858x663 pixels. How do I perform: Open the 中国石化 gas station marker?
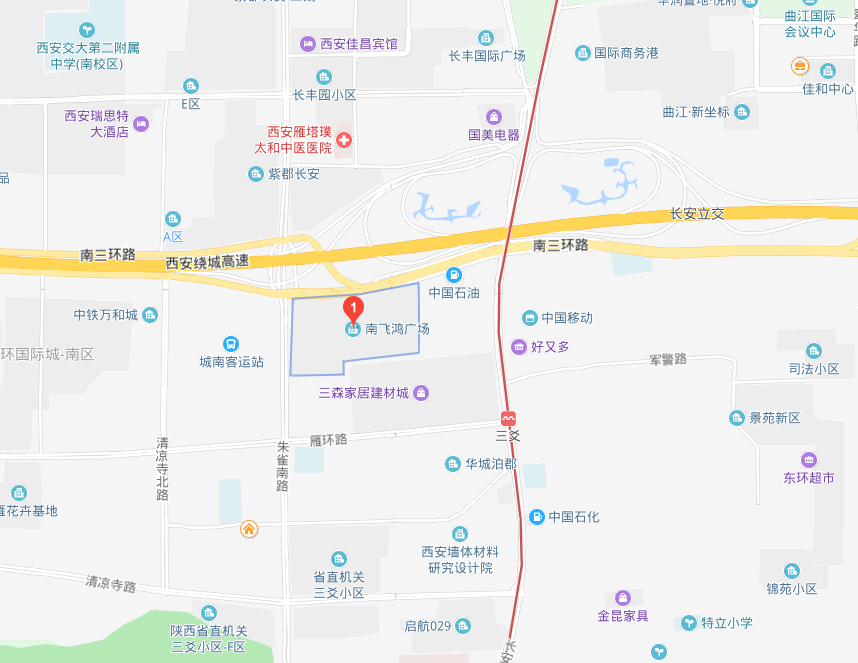537,517
